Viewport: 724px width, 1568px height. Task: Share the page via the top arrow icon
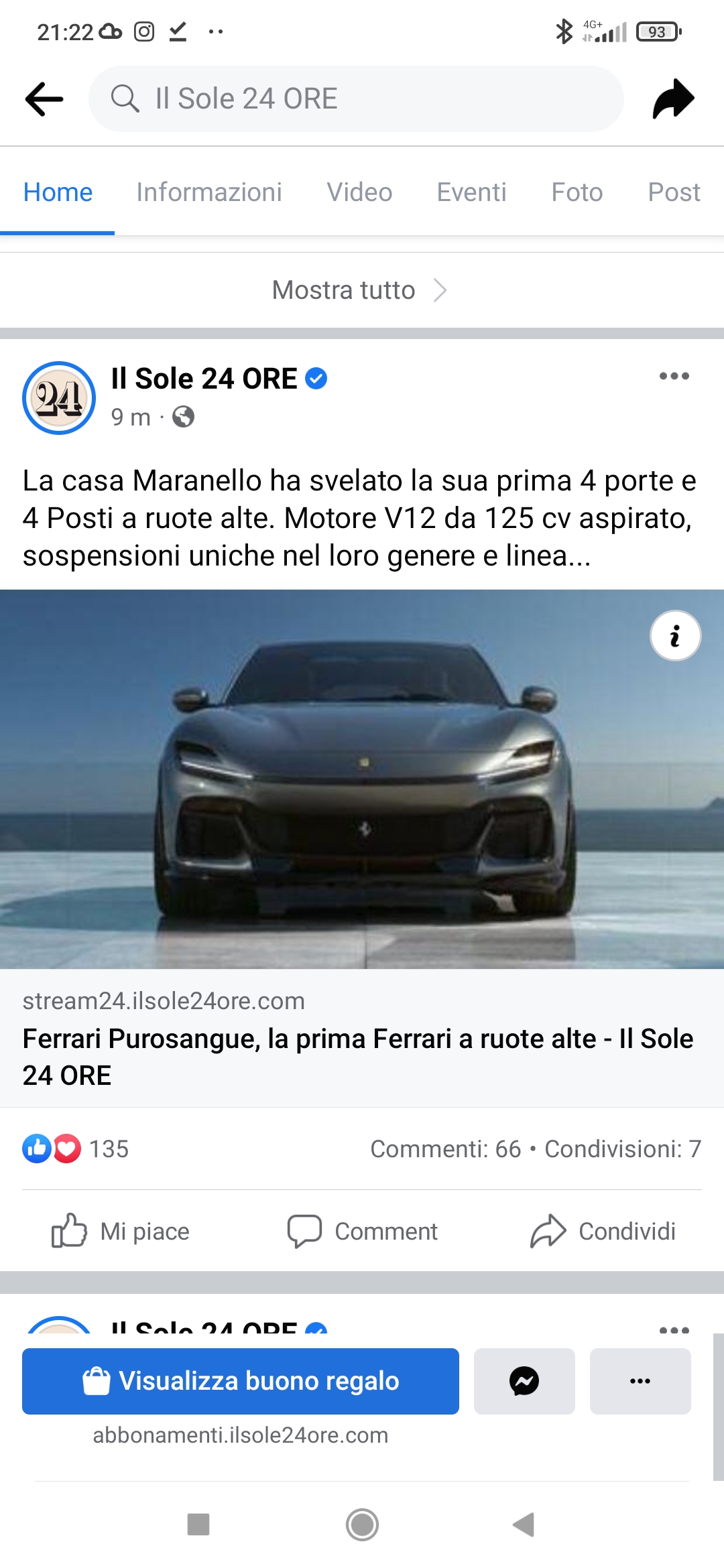click(673, 99)
